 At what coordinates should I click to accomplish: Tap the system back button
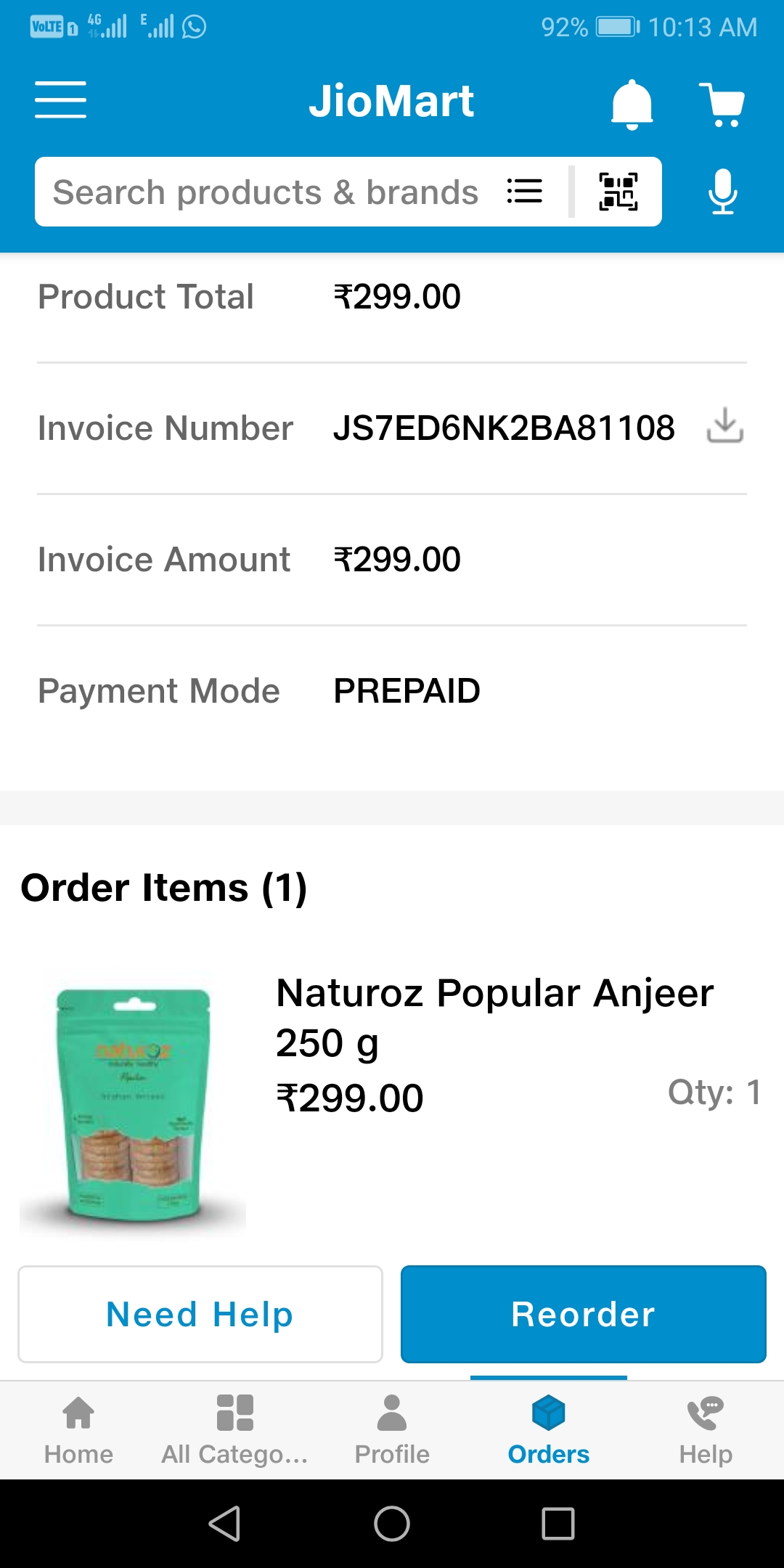[x=224, y=1523]
